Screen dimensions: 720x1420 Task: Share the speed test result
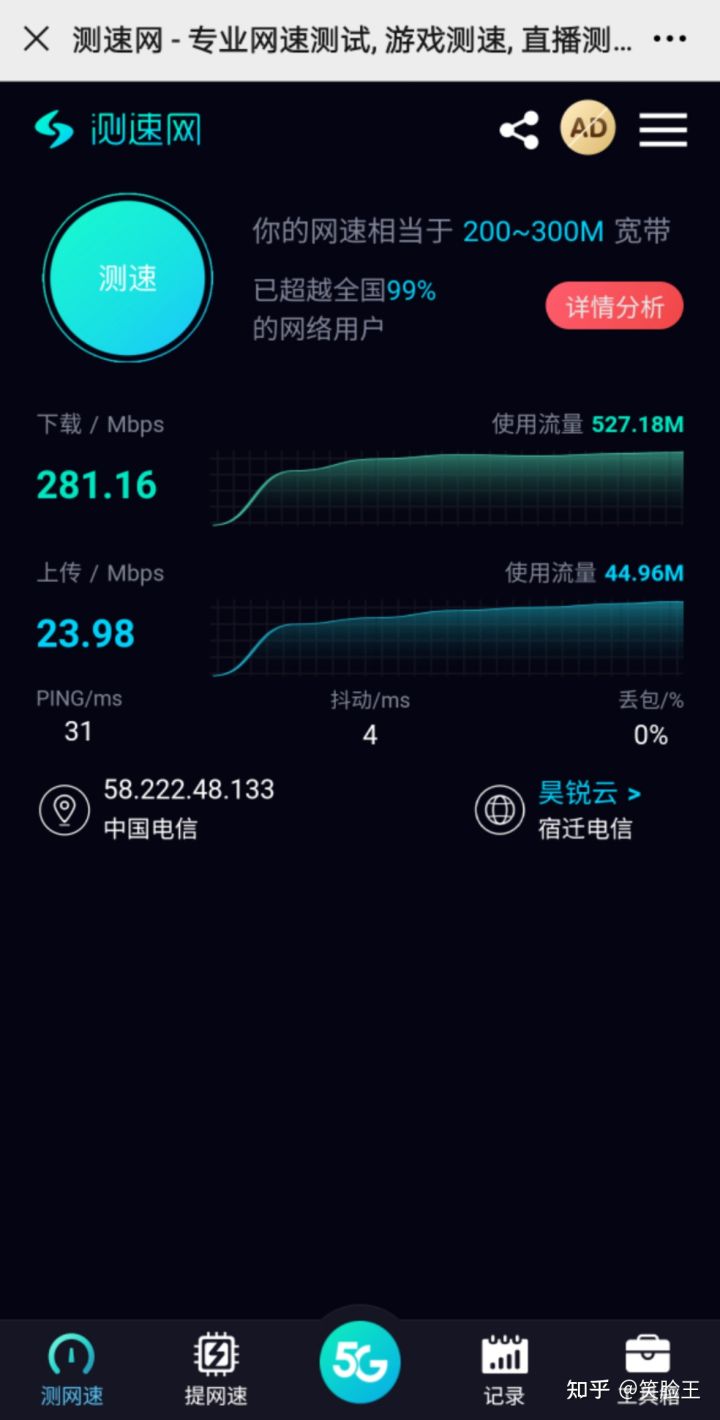click(x=519, y=130)
